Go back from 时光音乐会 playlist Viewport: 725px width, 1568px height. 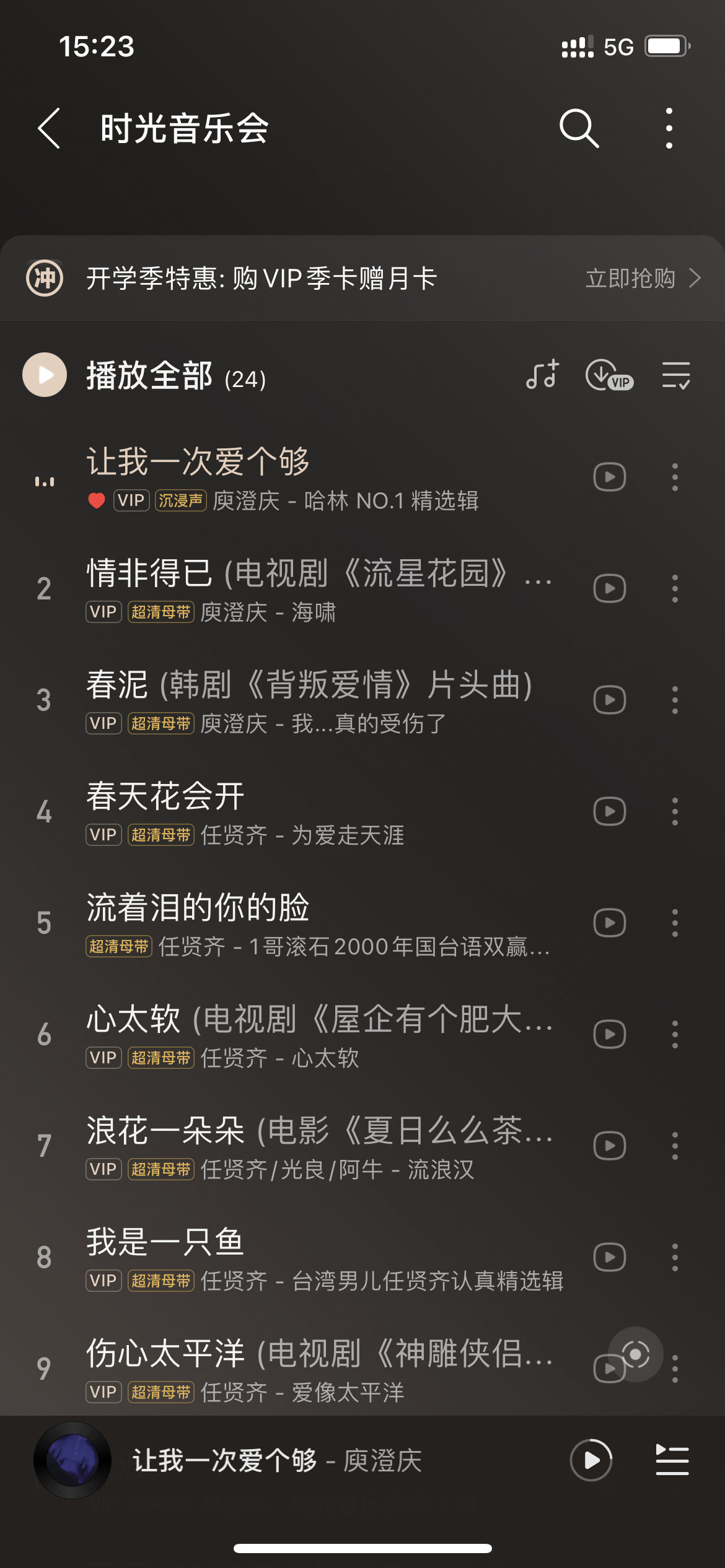[50, 128]
